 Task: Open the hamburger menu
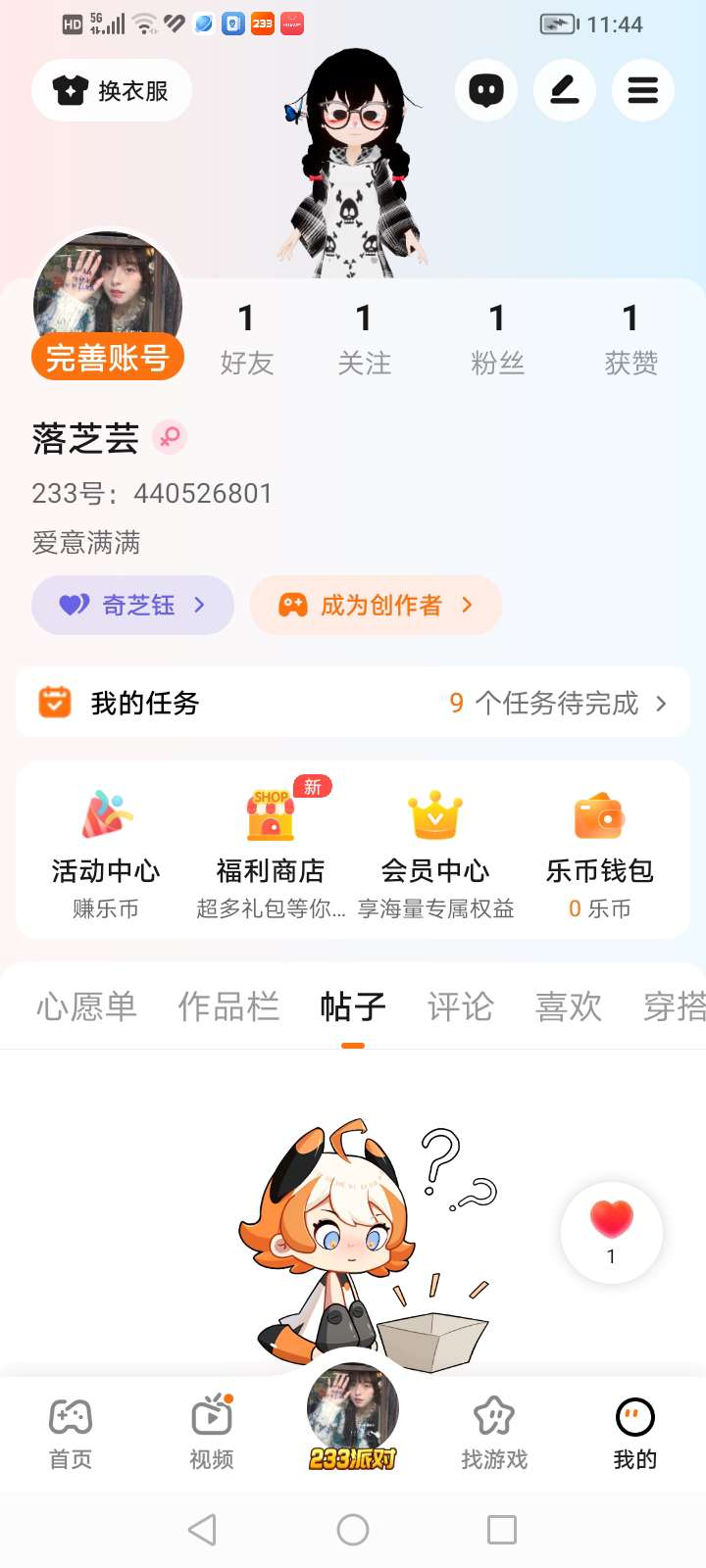click(x=643, y=91)
